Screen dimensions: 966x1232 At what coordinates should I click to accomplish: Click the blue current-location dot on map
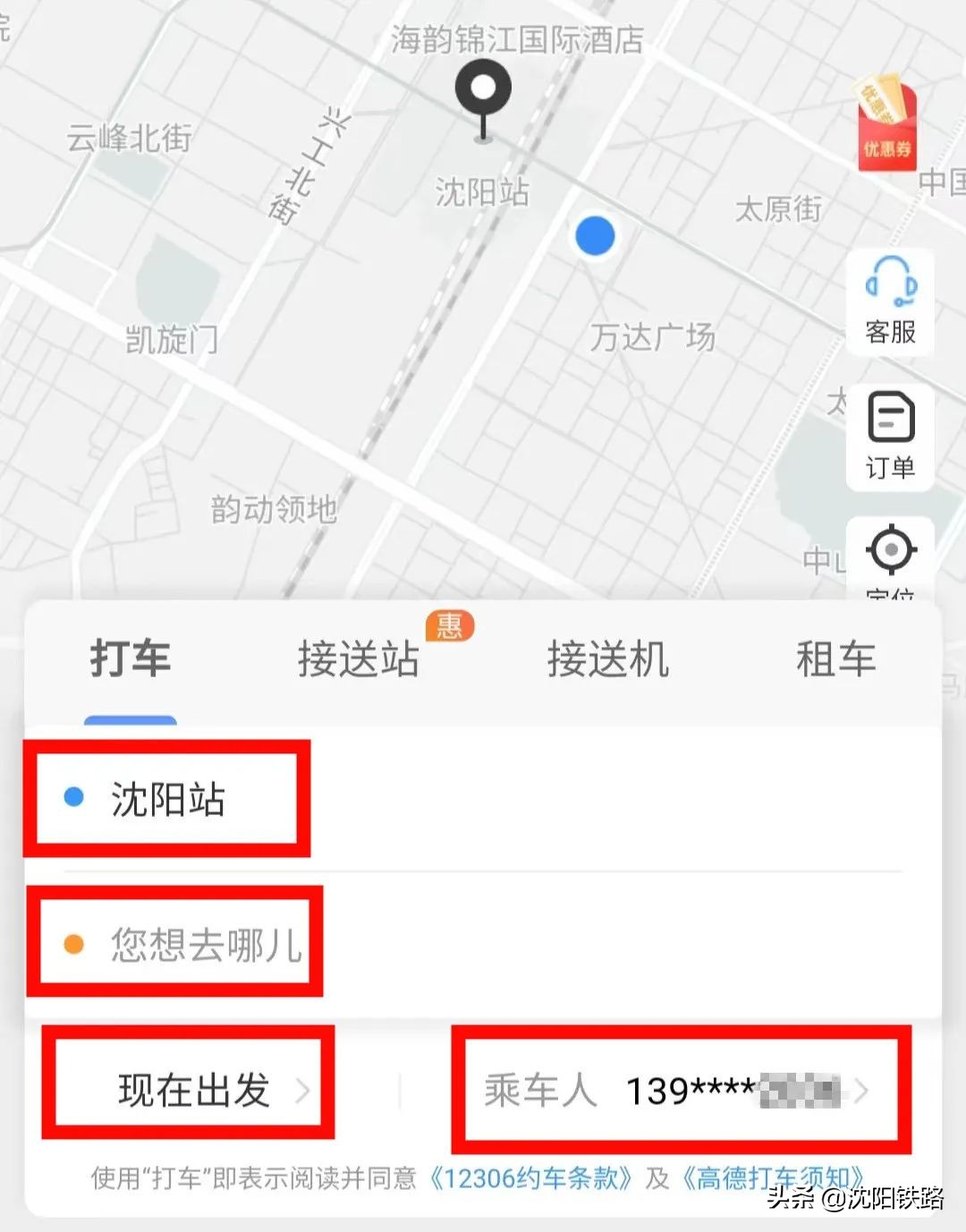(x=596, y=236)
